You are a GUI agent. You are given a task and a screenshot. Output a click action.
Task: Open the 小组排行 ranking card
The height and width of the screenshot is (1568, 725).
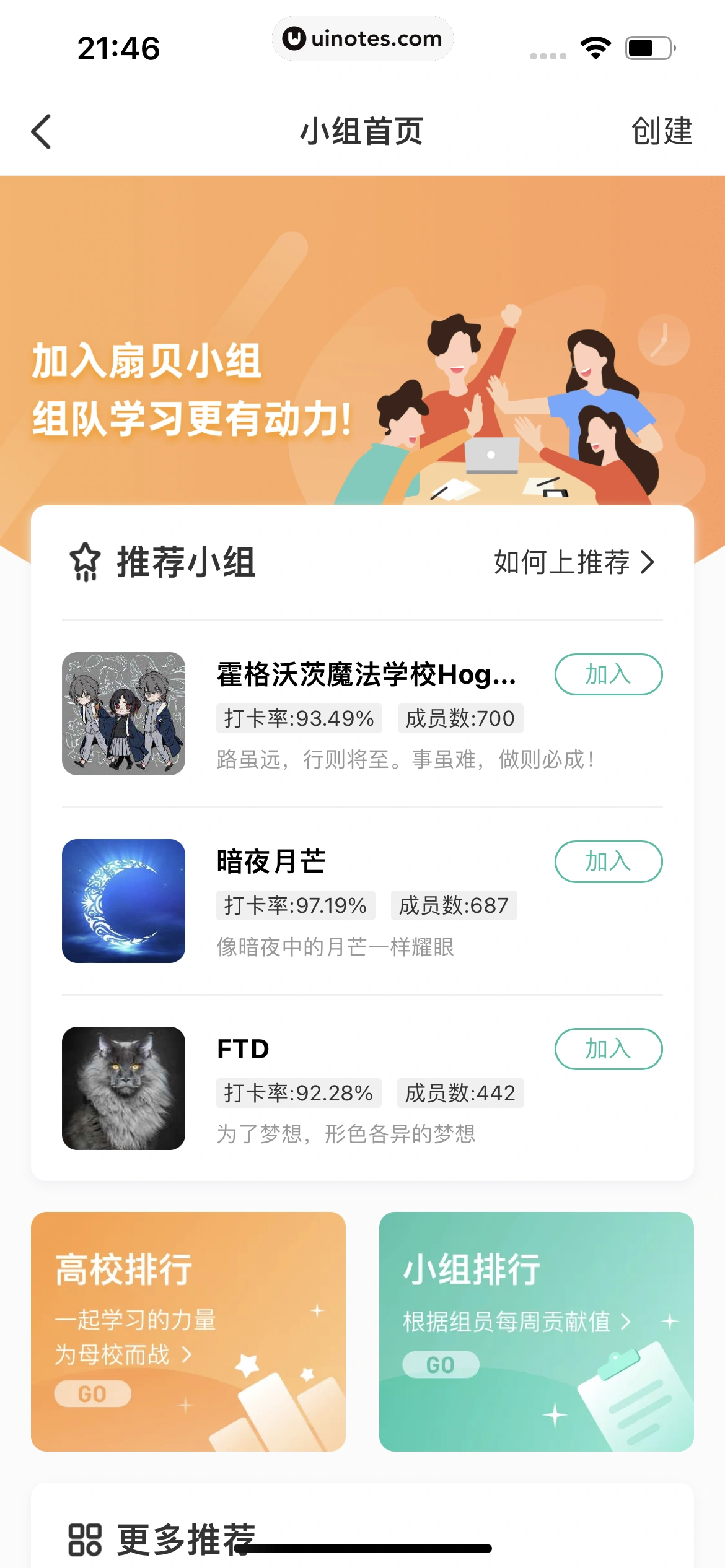pos(536,1331)
